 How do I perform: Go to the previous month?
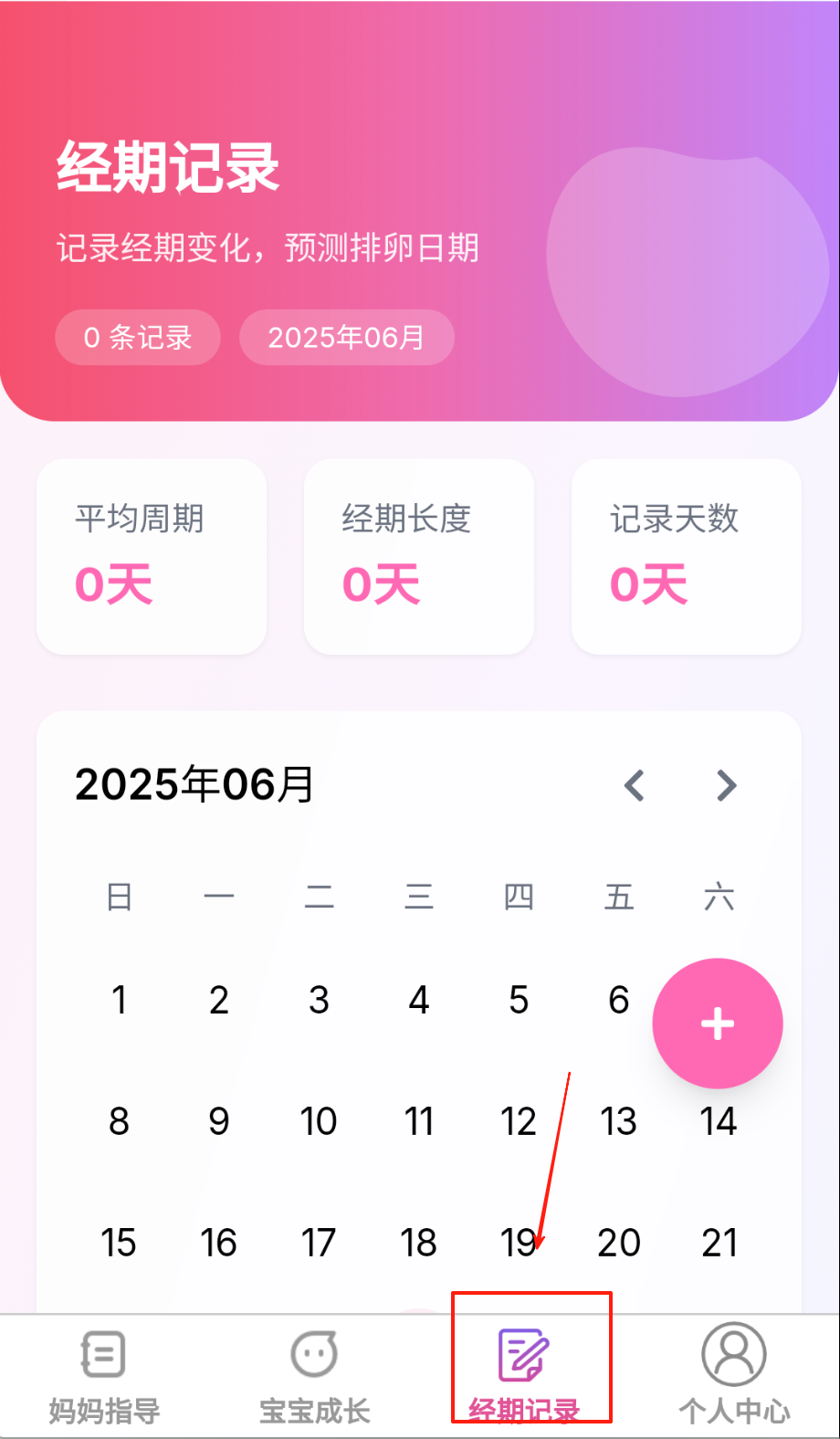pos(635,785)
